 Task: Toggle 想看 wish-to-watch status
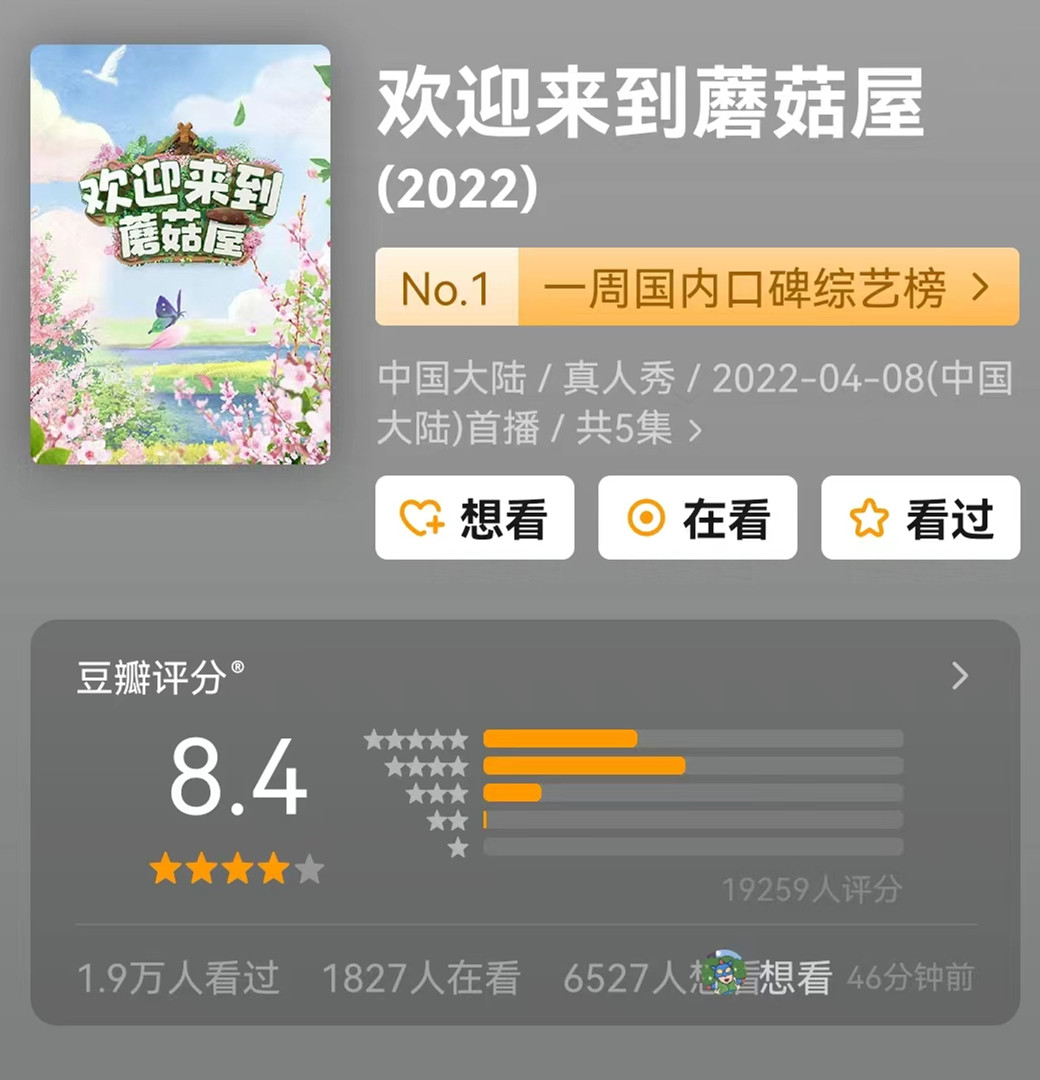click(475, 518)
